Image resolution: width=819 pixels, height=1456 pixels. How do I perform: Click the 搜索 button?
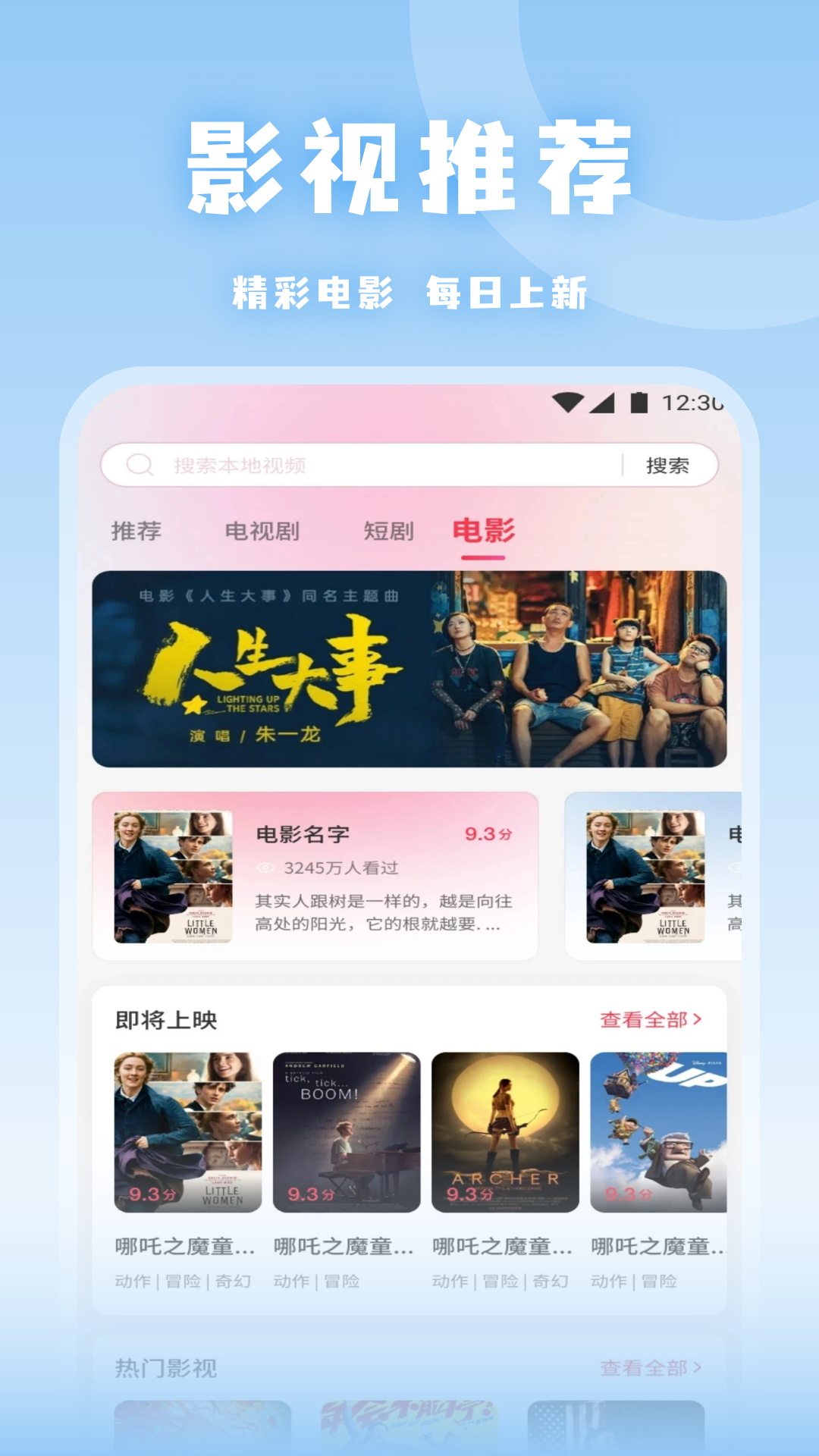(x=667, y=466)
